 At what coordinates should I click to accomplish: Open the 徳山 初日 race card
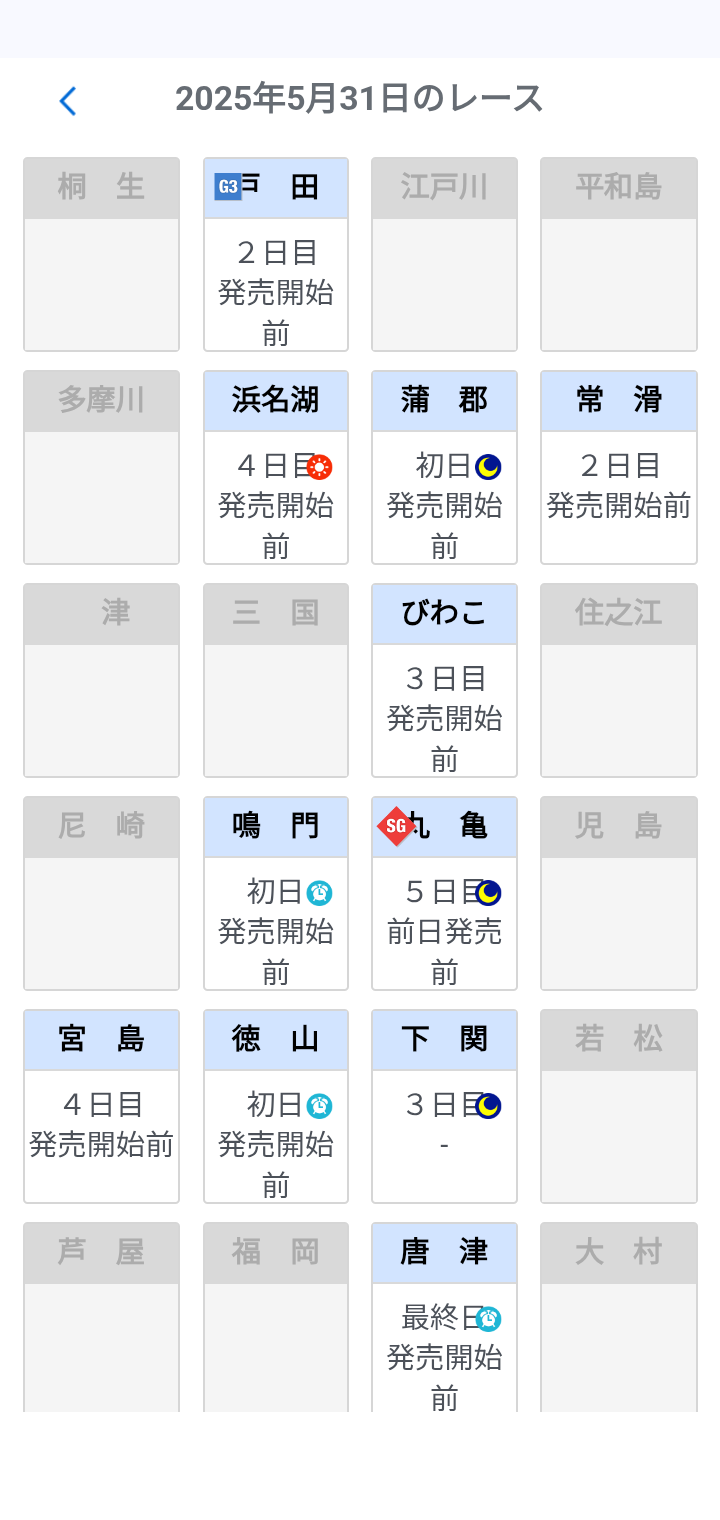[x=276, y=1107]
